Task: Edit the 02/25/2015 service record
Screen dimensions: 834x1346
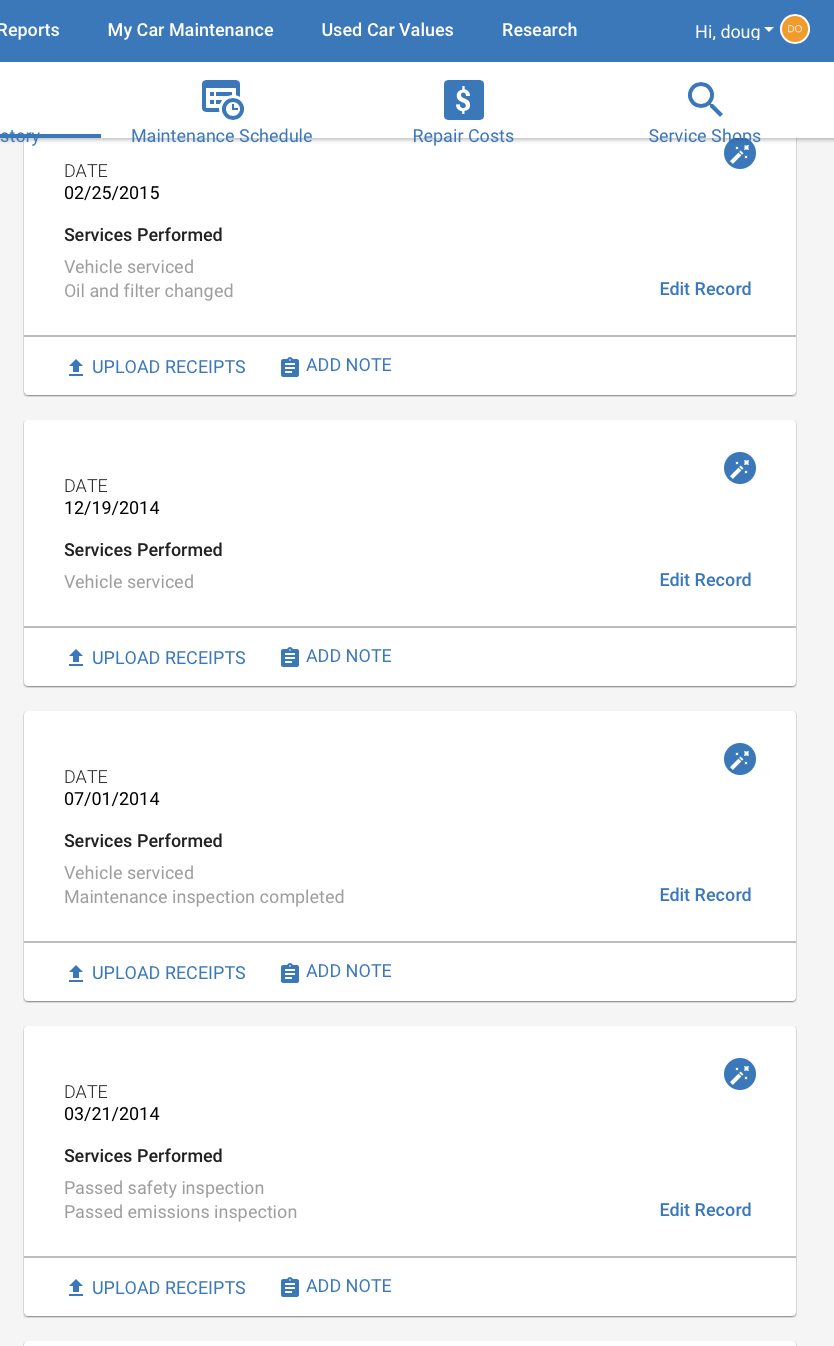Action: (x=705, y=289)
